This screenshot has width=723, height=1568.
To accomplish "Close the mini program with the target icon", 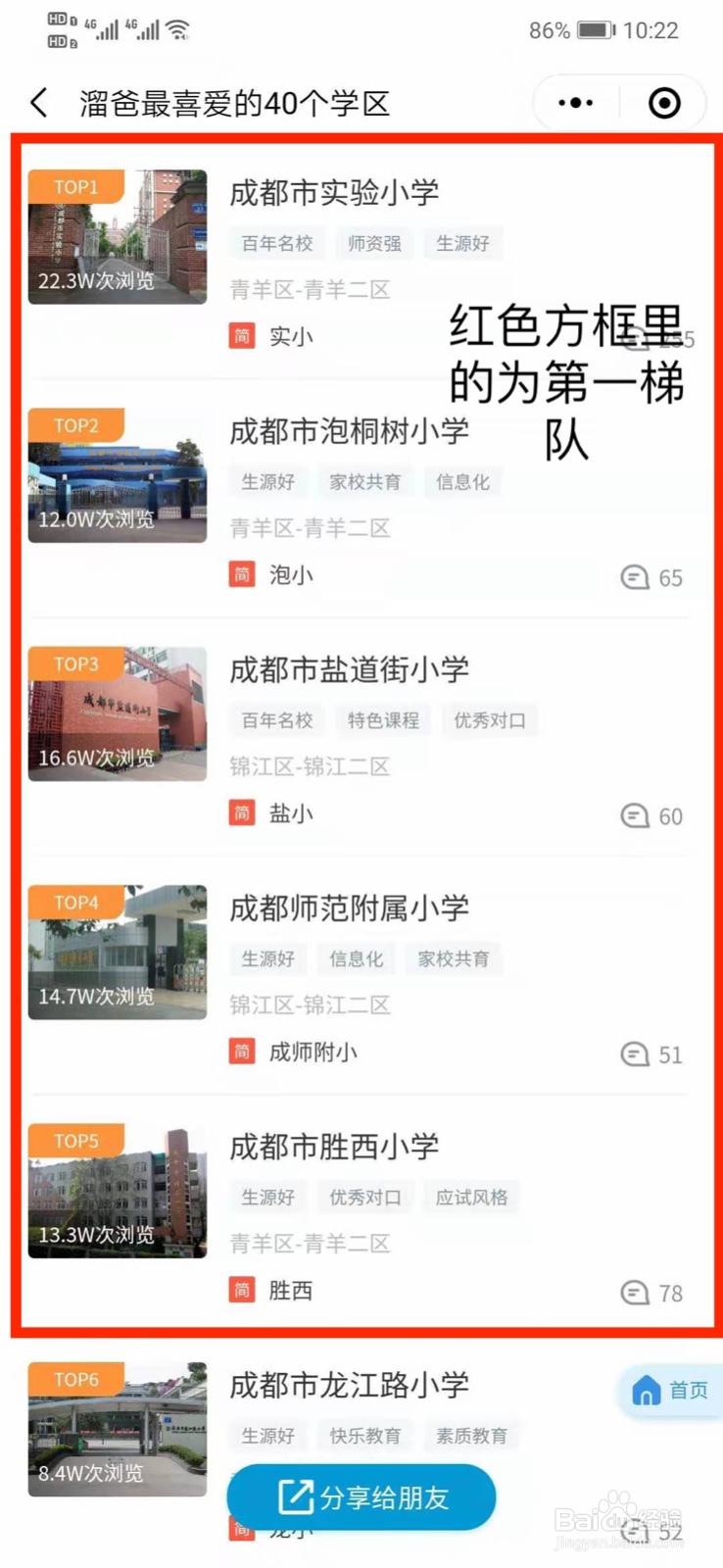I will click(x=664, y=103).
